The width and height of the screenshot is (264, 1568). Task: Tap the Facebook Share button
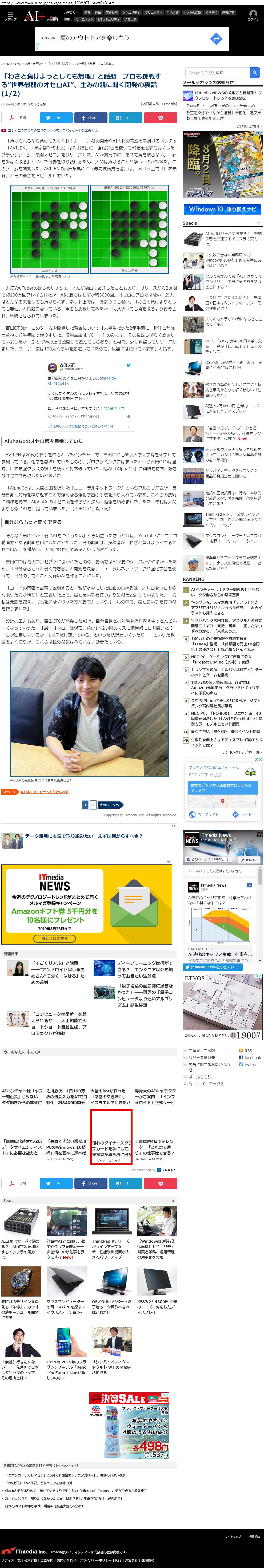tap(90, 117)
